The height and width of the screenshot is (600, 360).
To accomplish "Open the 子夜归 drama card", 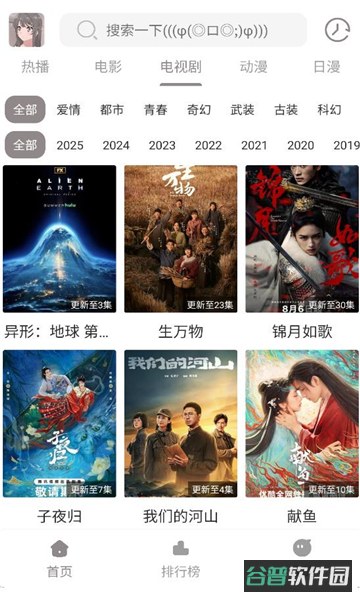I will (59, 424).
